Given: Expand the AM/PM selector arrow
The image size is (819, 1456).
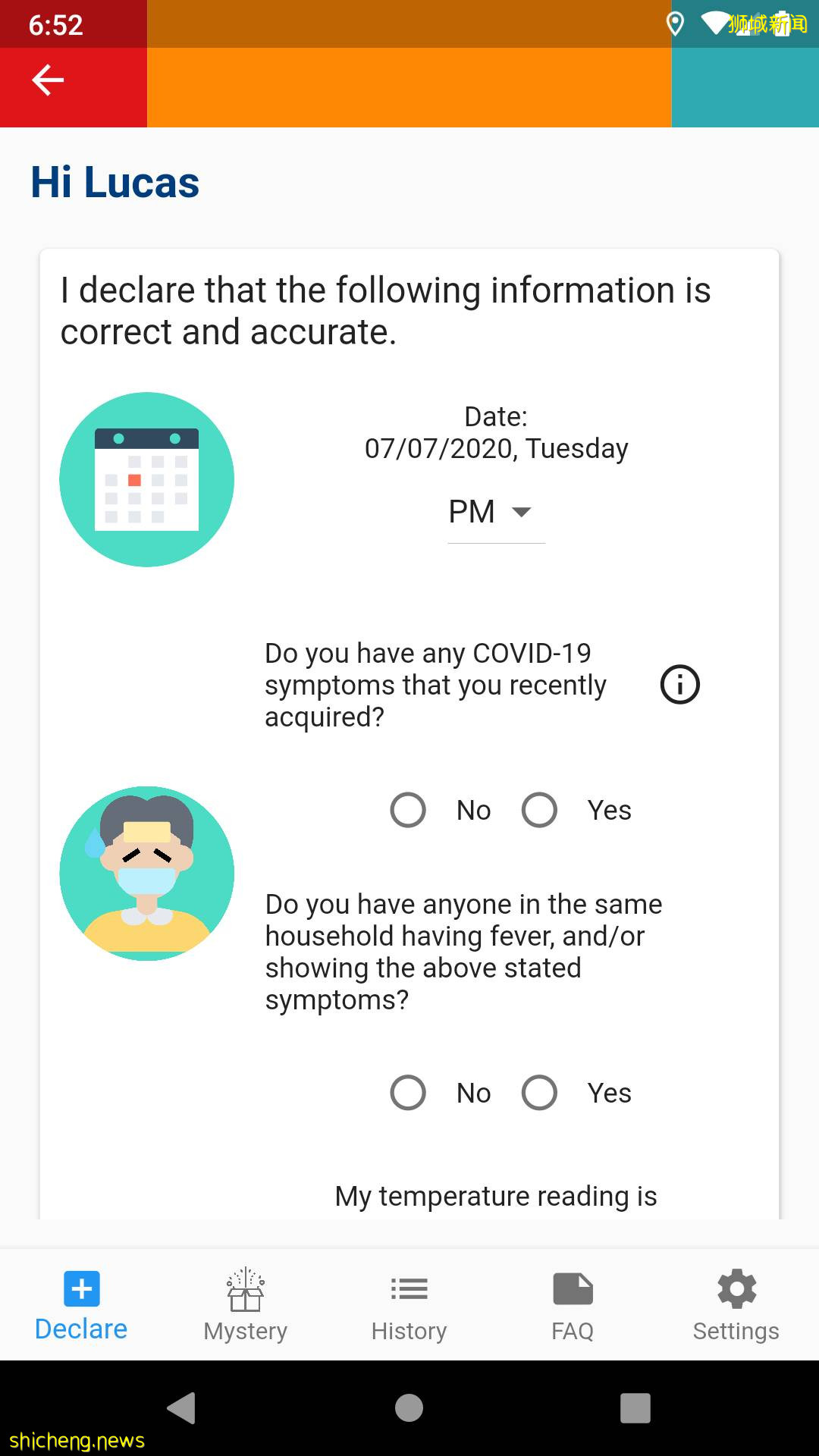Looking at the screenshot, I should [x=522, y=512].
